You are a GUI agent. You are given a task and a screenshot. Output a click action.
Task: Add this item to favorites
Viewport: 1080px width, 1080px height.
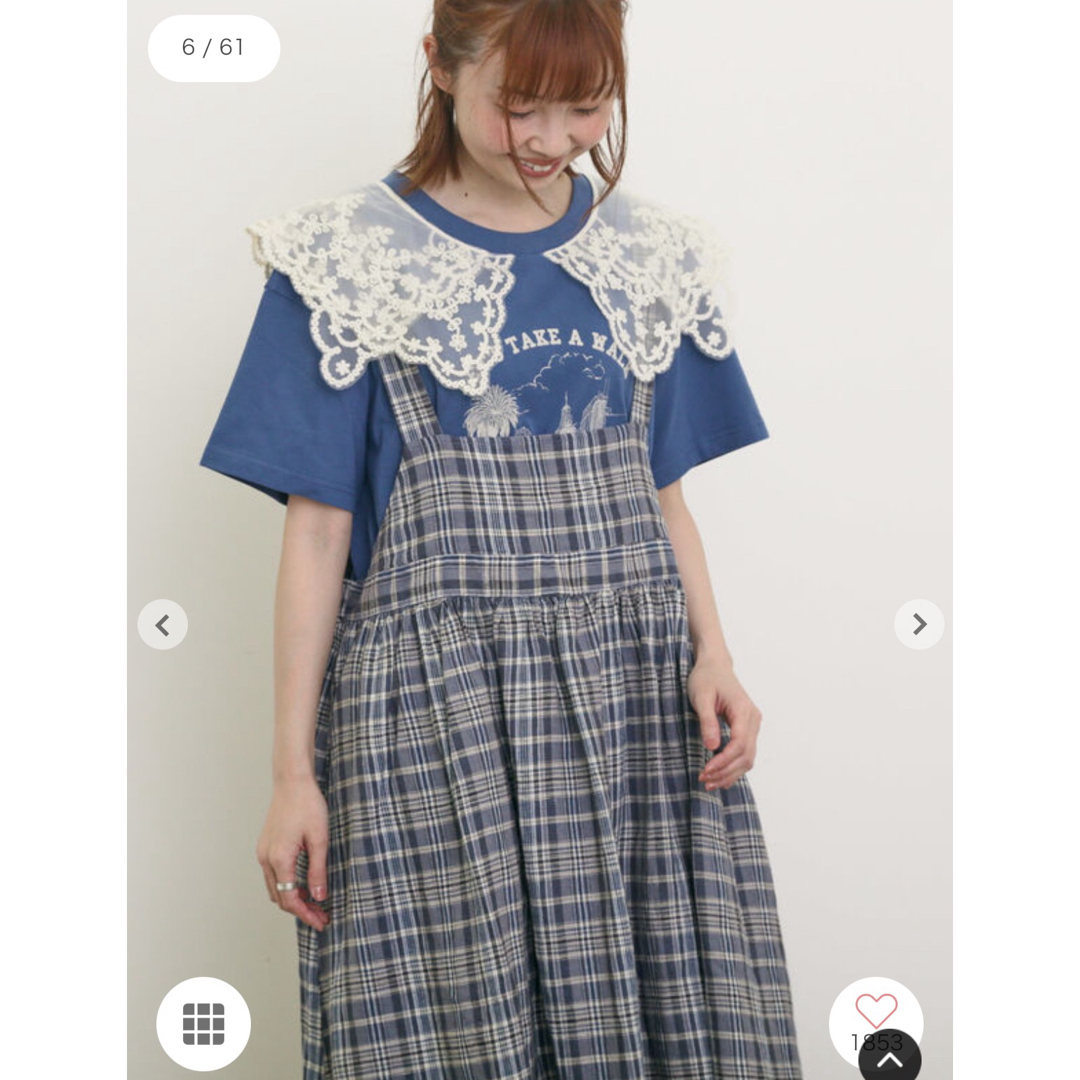pos(876,1010)
